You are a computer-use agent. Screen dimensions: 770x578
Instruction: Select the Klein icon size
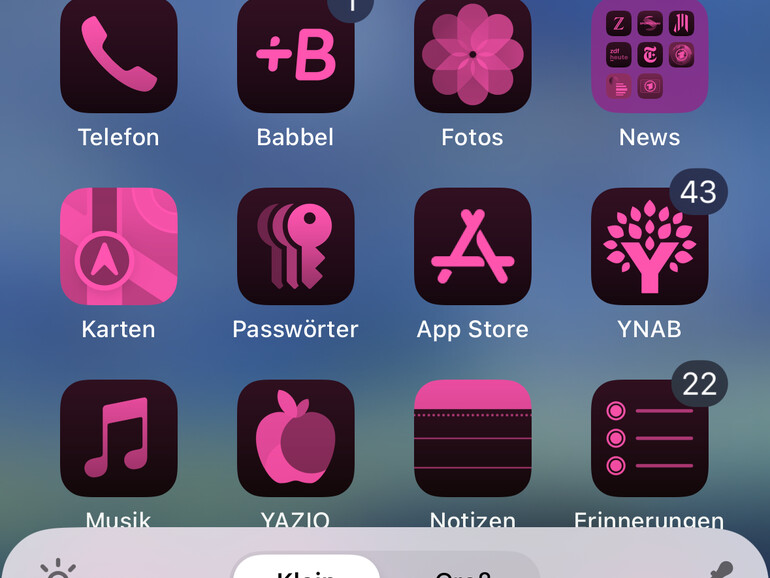tap(307, 571)
